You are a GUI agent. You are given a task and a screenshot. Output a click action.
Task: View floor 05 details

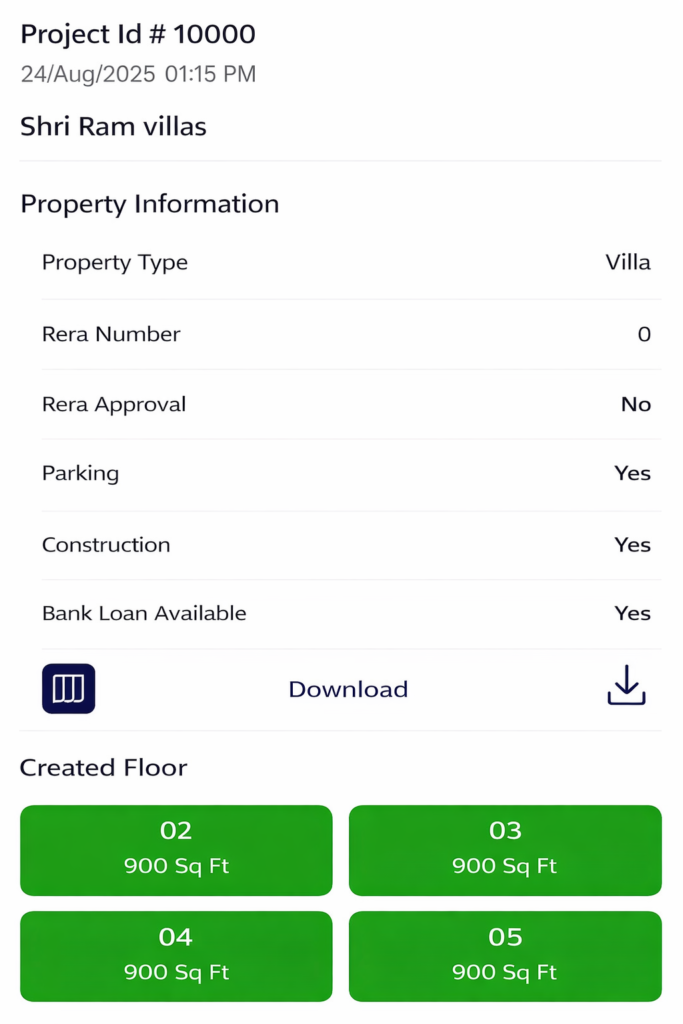point(505,955)
